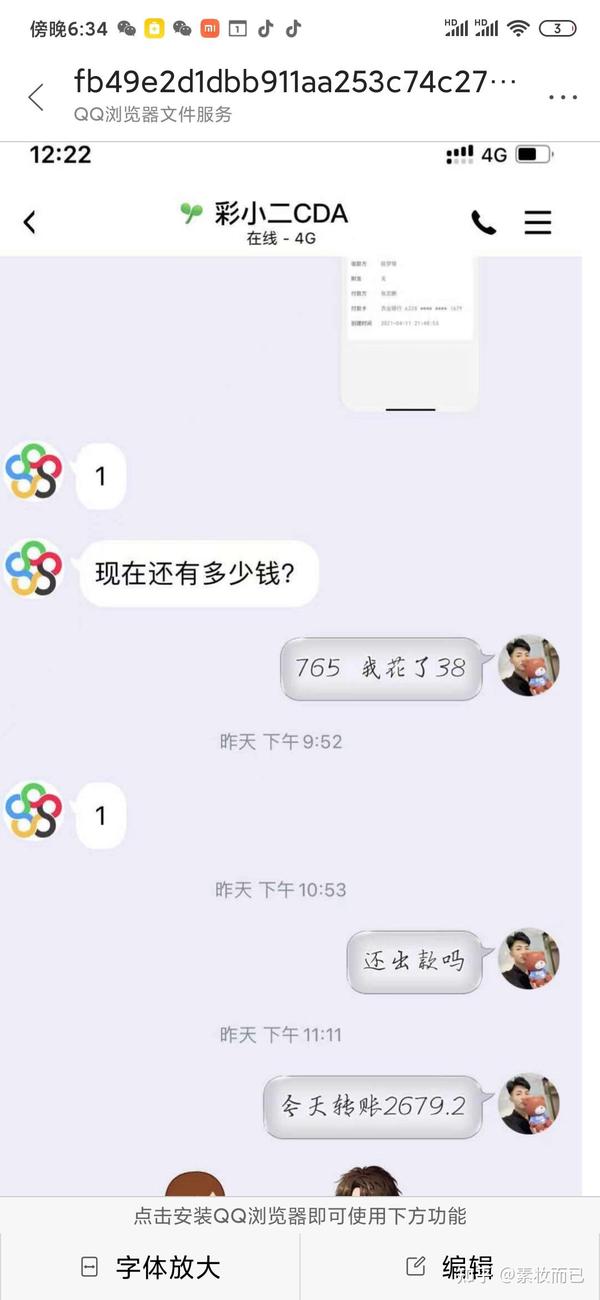Select the 编辑 edit button
The height and width of the screenshot is (1300, 600).
(x=450, y=1267)
